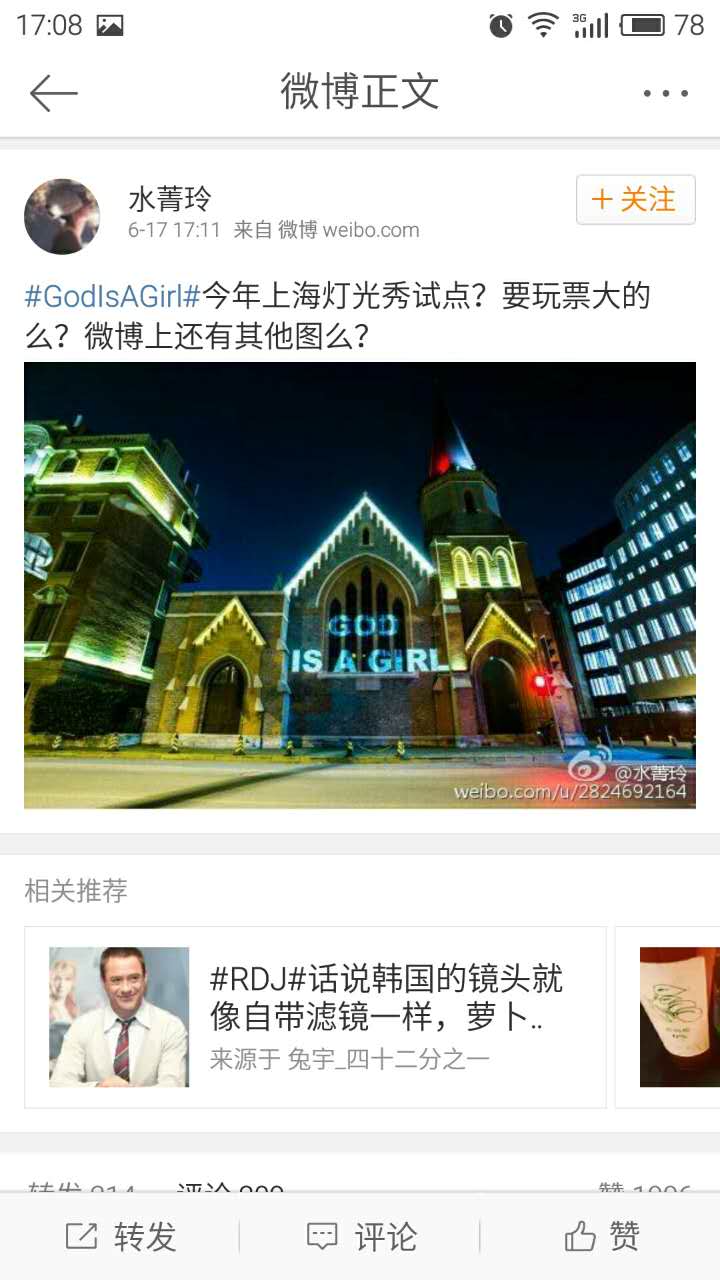View the church light show photo
The width and height of the screenshot is (720, 1280).
pyautogui.click(x=360, y=585)
